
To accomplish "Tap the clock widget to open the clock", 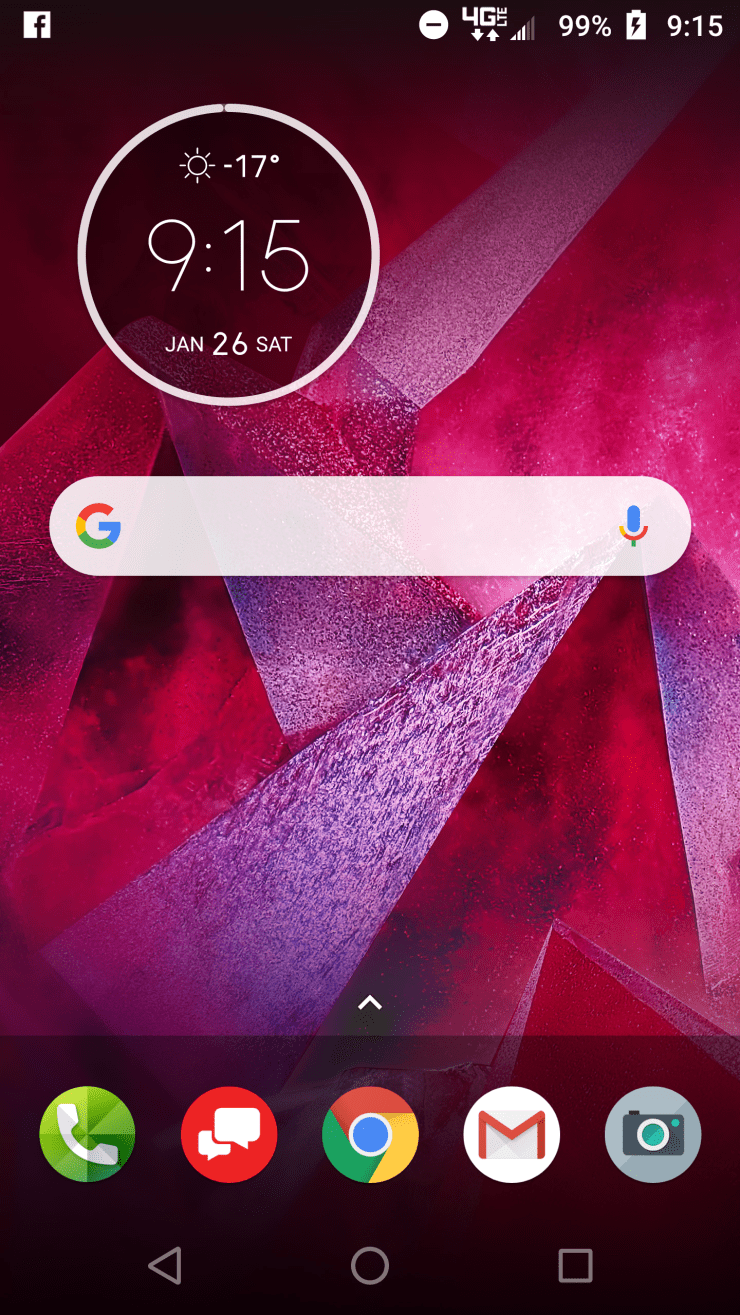I will (229, 254).
